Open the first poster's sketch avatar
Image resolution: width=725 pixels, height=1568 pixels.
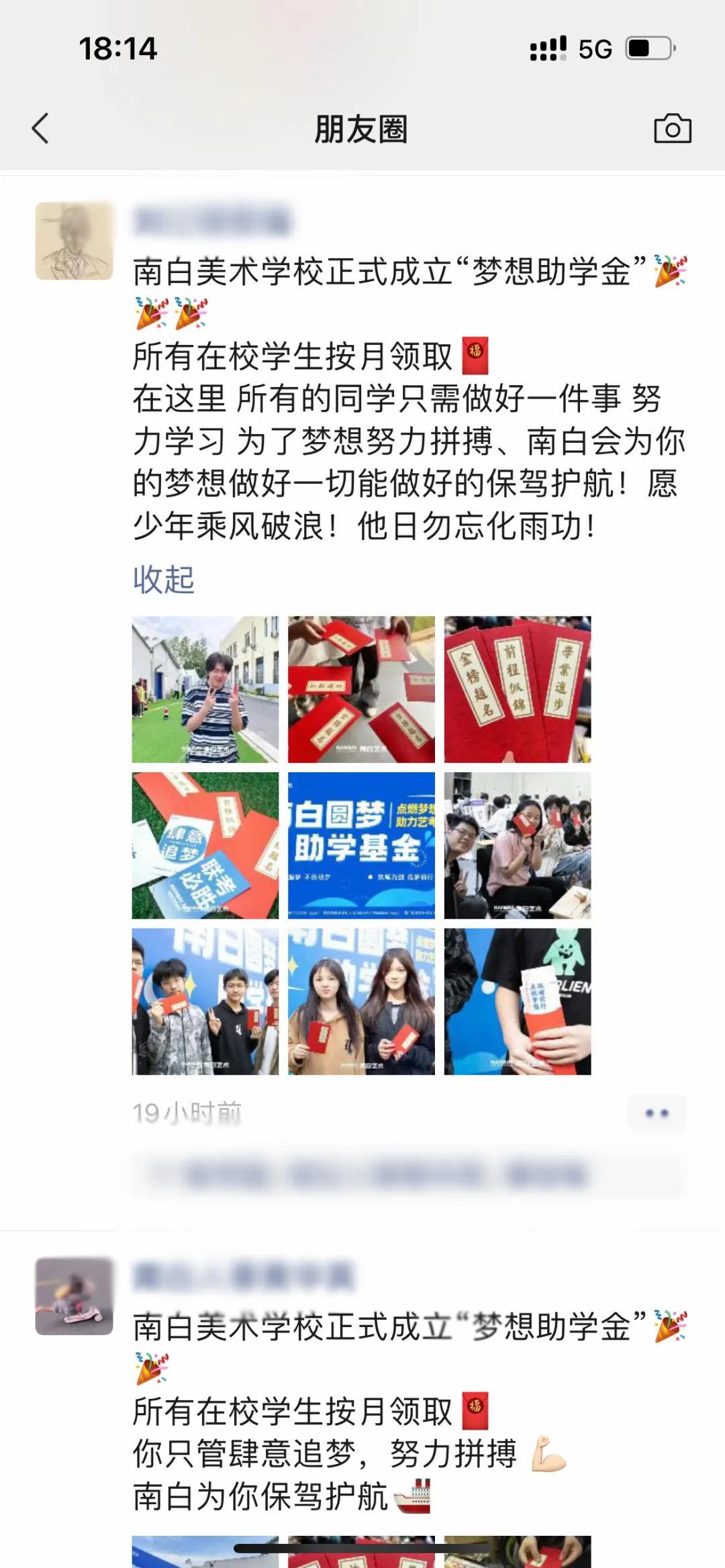click(x=74, y=240)
